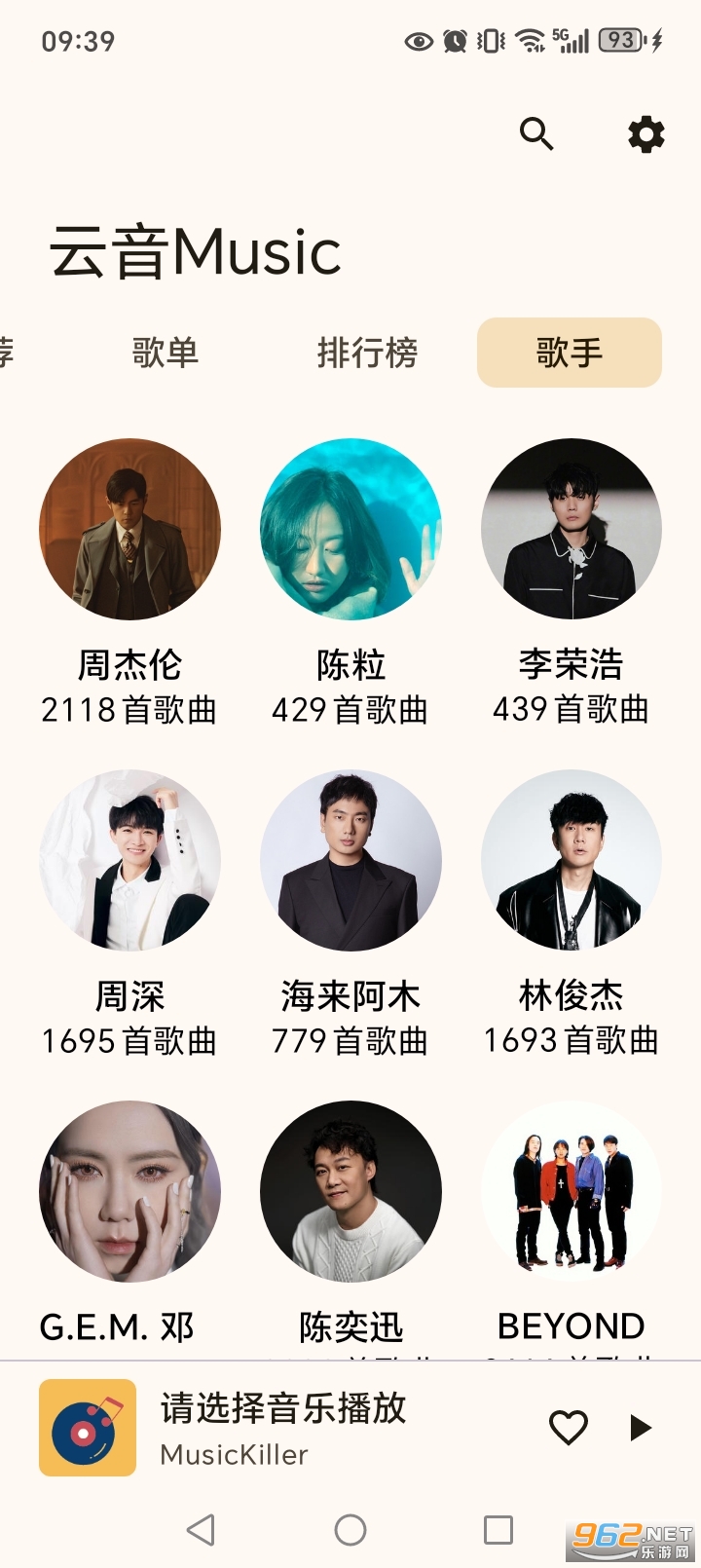Open the BEYOND artist page

pyautogui.click(x=572, y=1192)
